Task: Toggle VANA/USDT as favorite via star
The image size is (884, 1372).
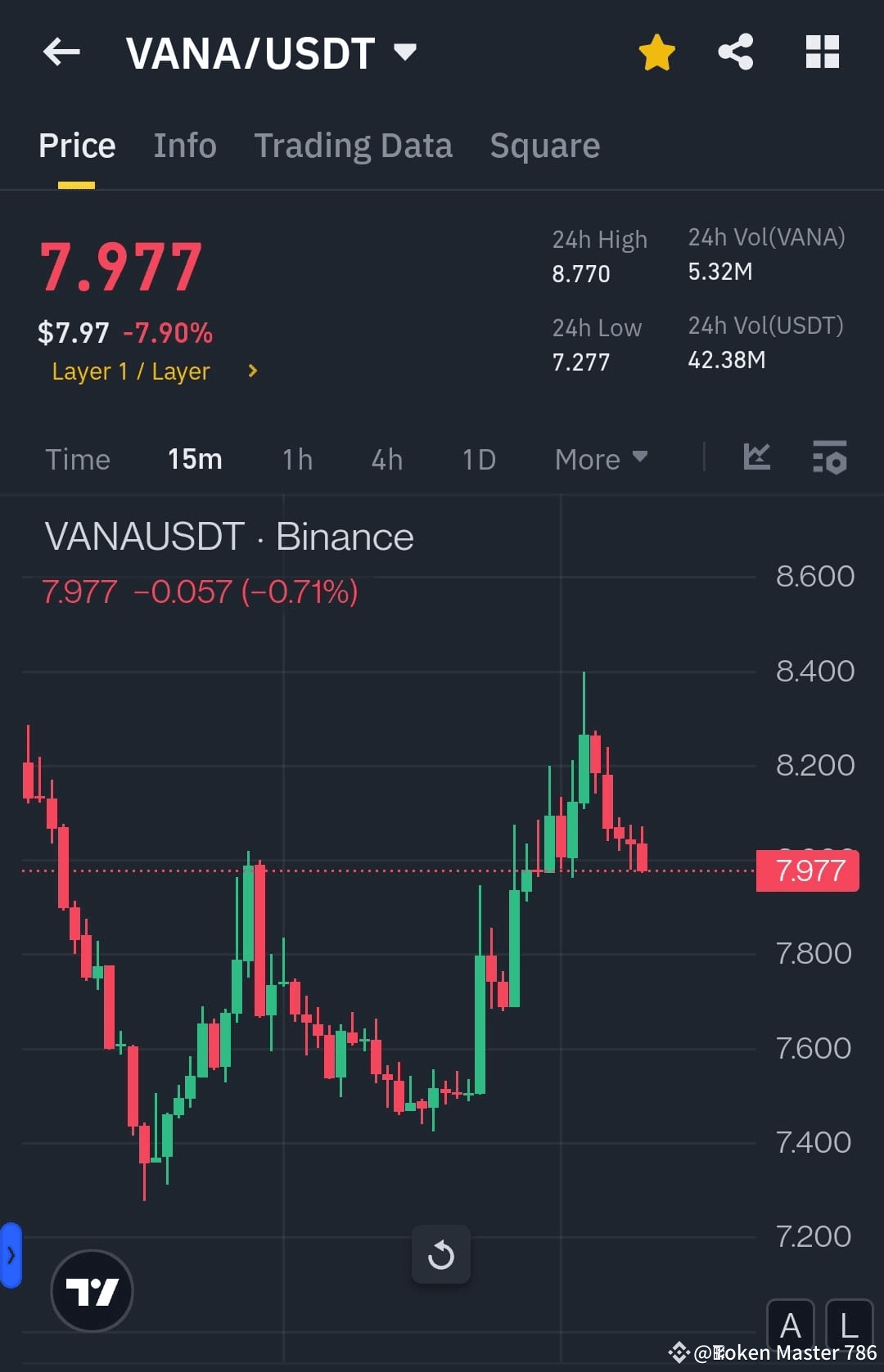Action: (x=656, y=52)
